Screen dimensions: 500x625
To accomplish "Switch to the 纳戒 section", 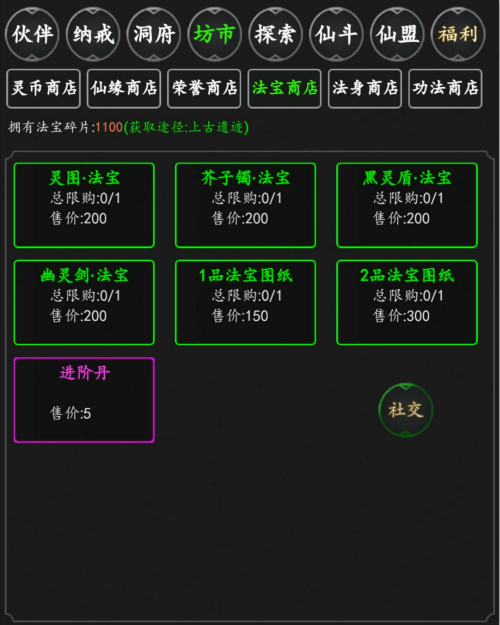I will point(93,34).
